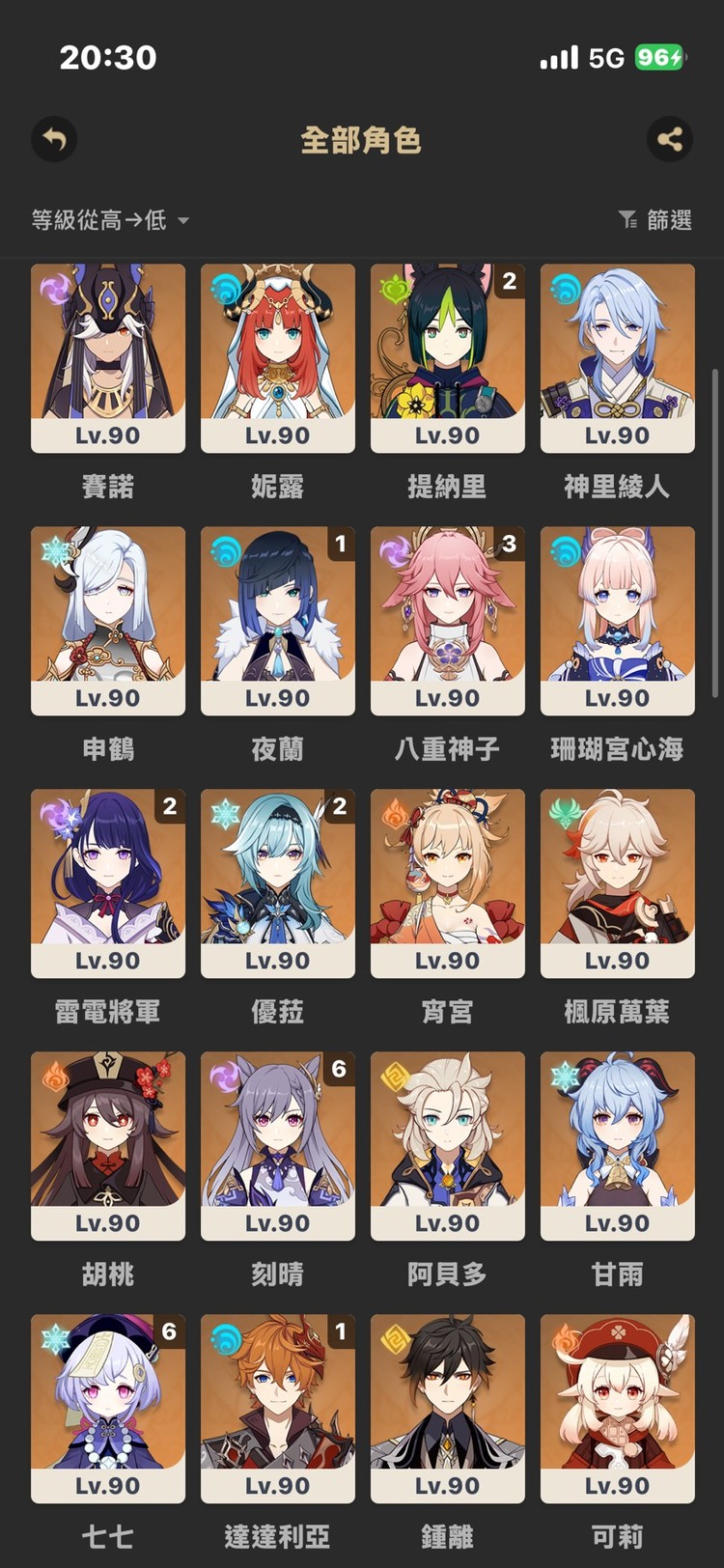Screen dimensions: 724x1568
Task: Open 夜蘭 character card
Action: point(278,621)
